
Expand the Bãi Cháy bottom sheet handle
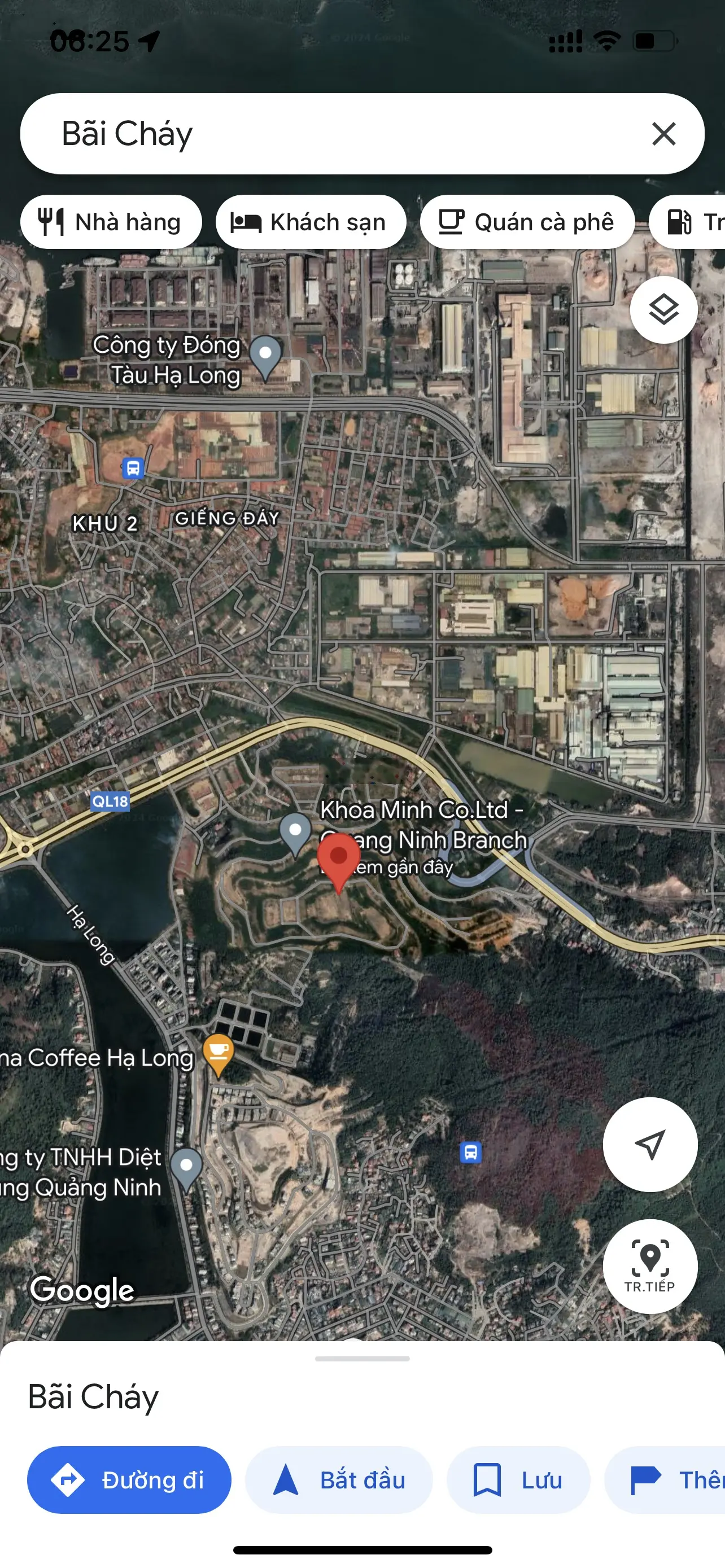coord(362,1358)
